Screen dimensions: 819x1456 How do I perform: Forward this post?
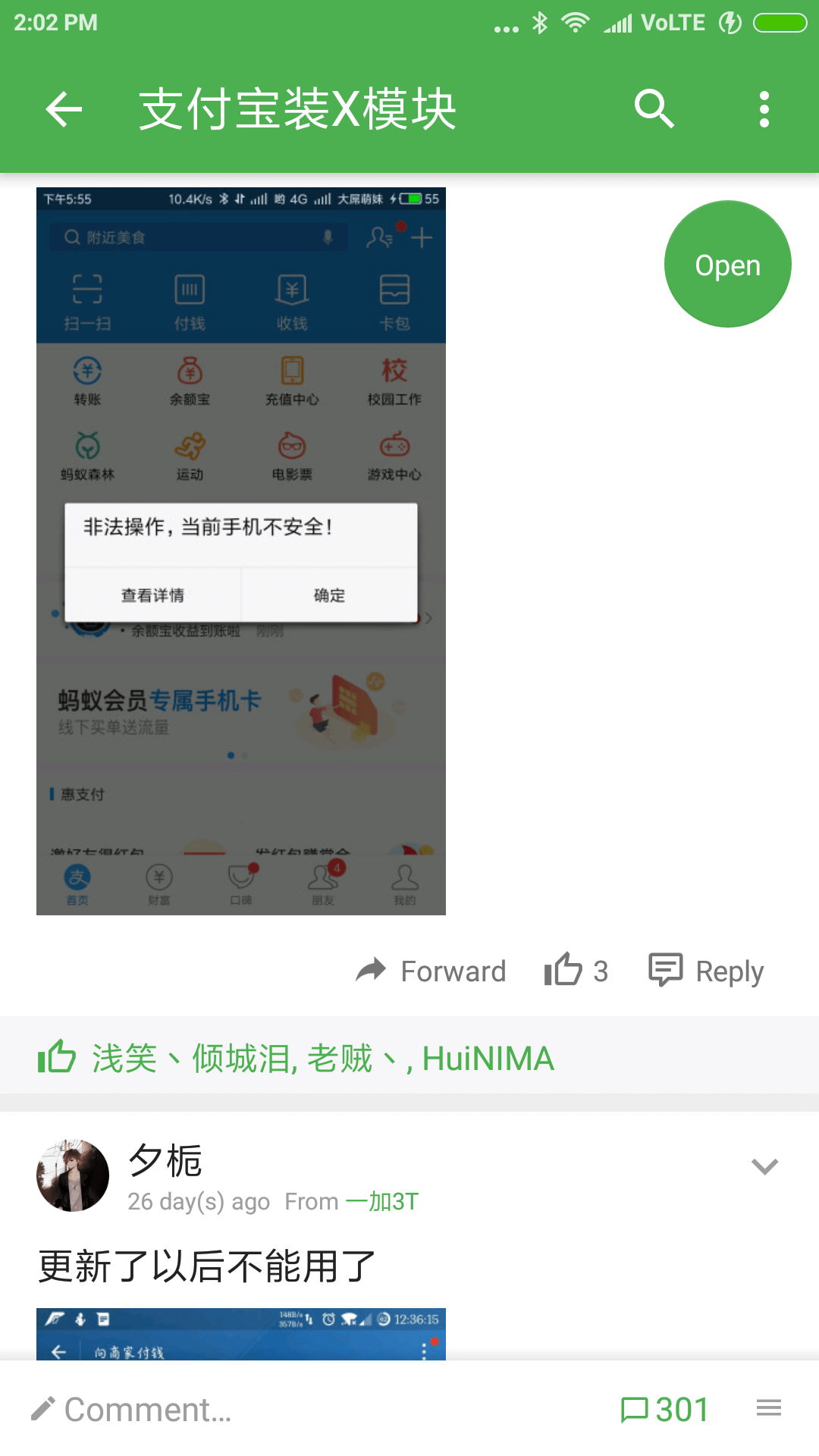click(x=431, y=971)
